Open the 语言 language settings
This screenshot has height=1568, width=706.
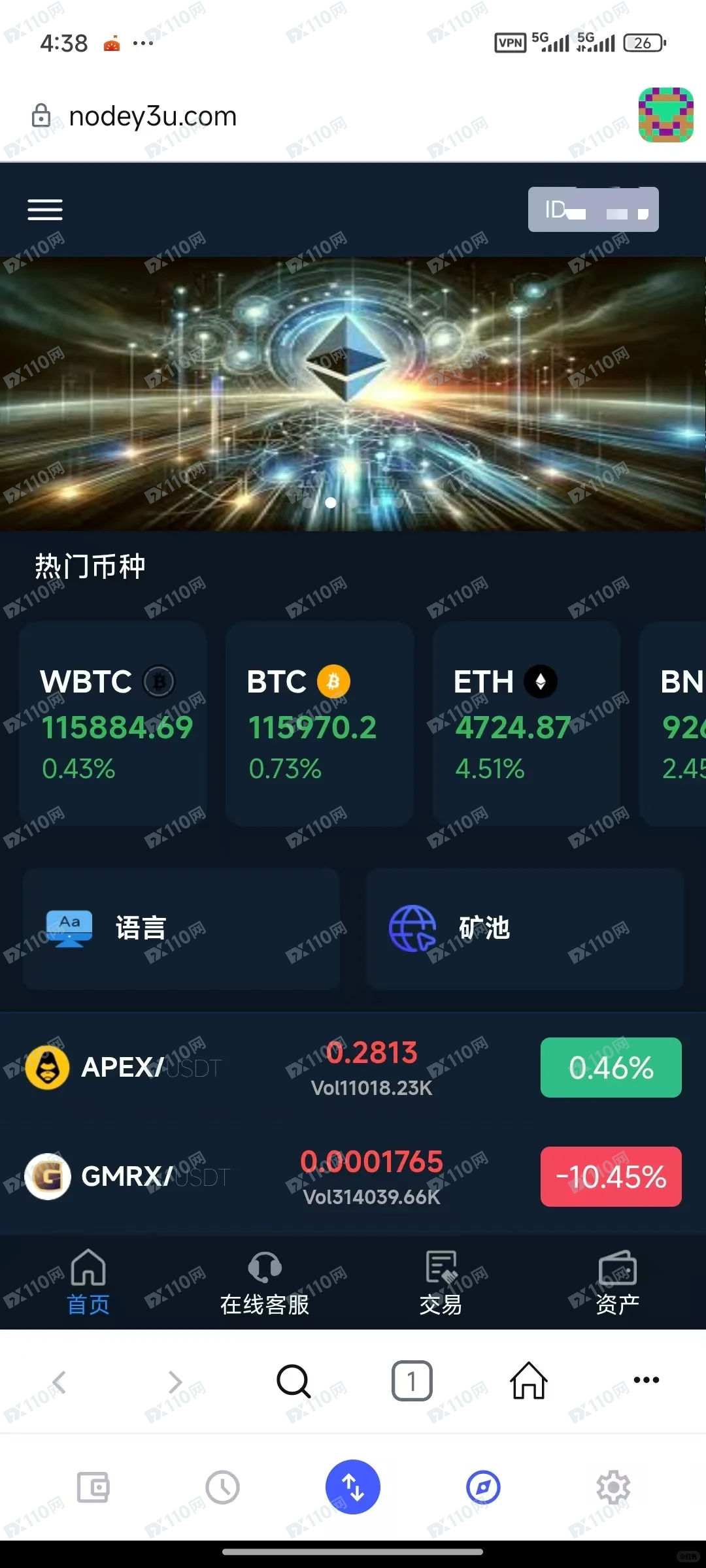point(180,929)
